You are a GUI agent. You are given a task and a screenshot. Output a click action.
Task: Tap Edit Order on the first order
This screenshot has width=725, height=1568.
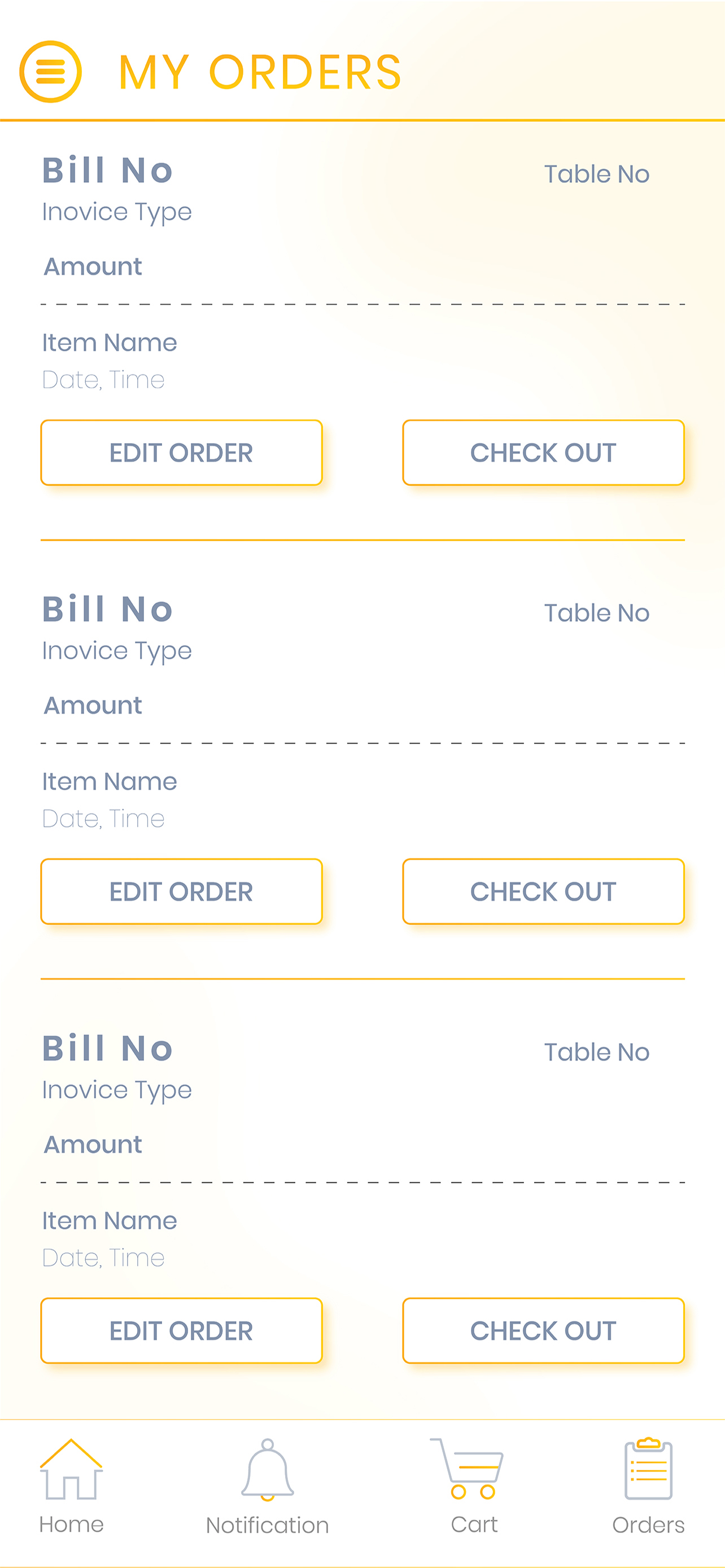[181, 452]
